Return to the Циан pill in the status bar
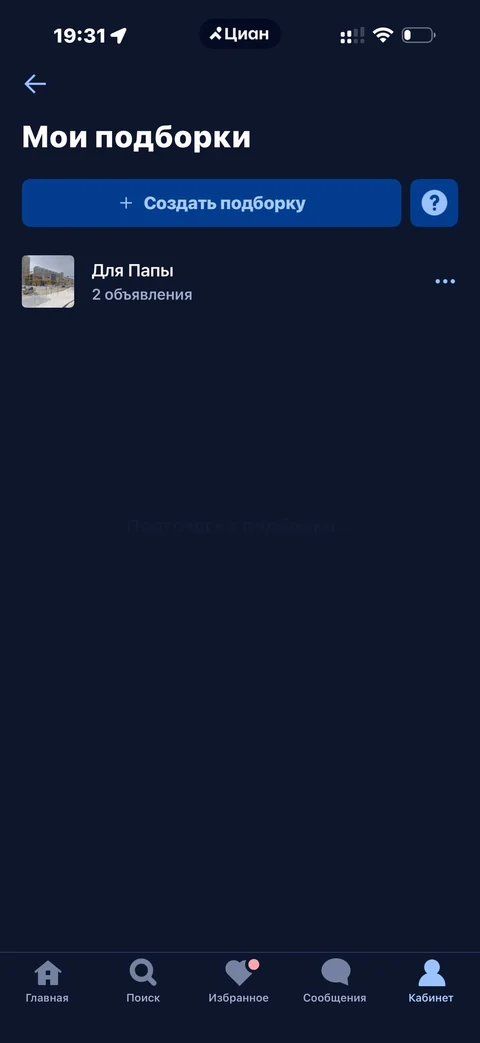480x1043 pixels. pos(240,34)
